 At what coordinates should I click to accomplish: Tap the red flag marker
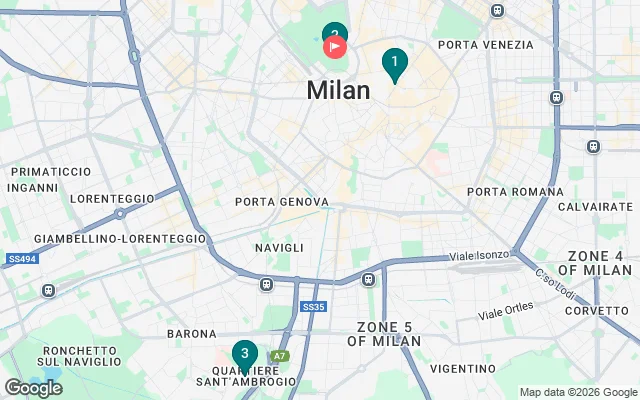click(x=334, y=46)
